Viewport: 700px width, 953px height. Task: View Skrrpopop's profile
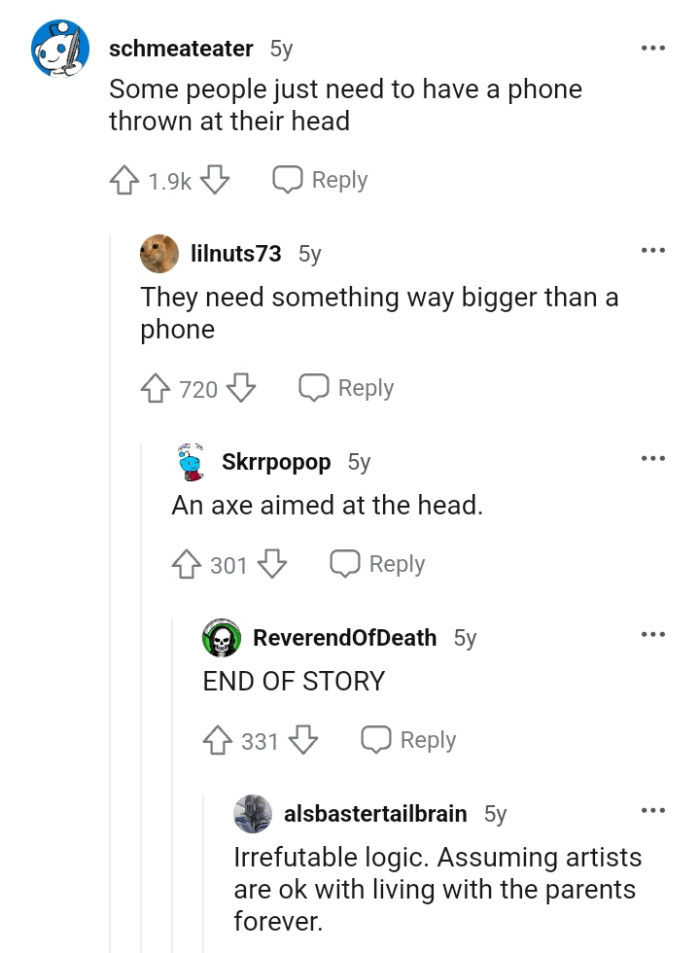pyautogui.click(x=276, y=462)
